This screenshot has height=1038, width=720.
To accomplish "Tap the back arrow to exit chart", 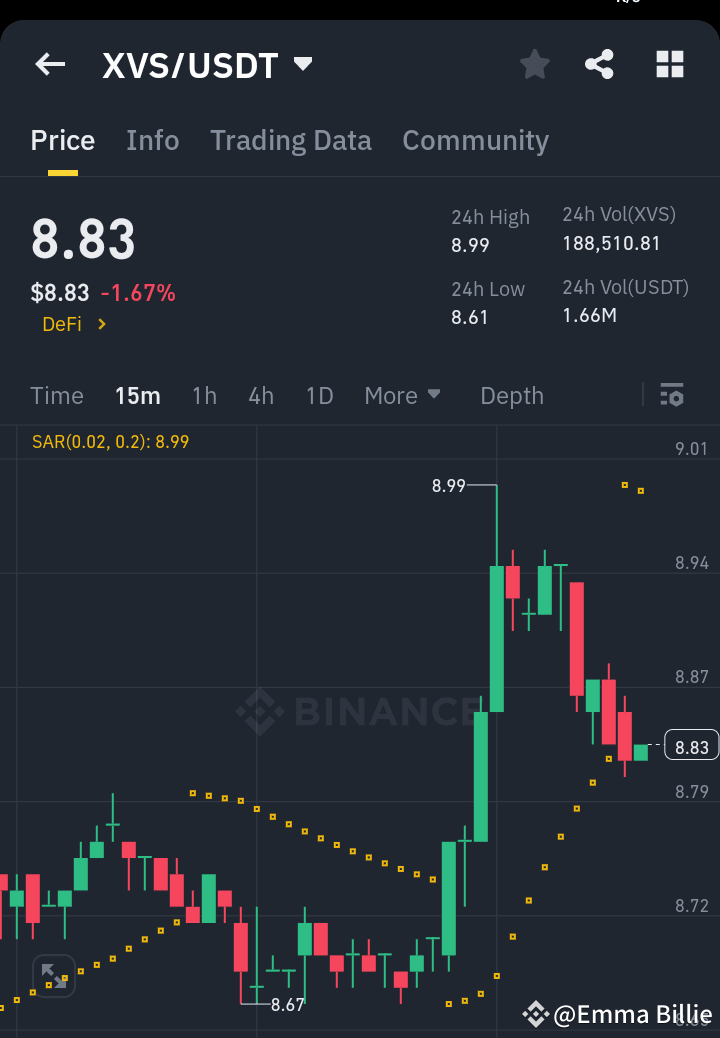I will (x=49, y=64).
